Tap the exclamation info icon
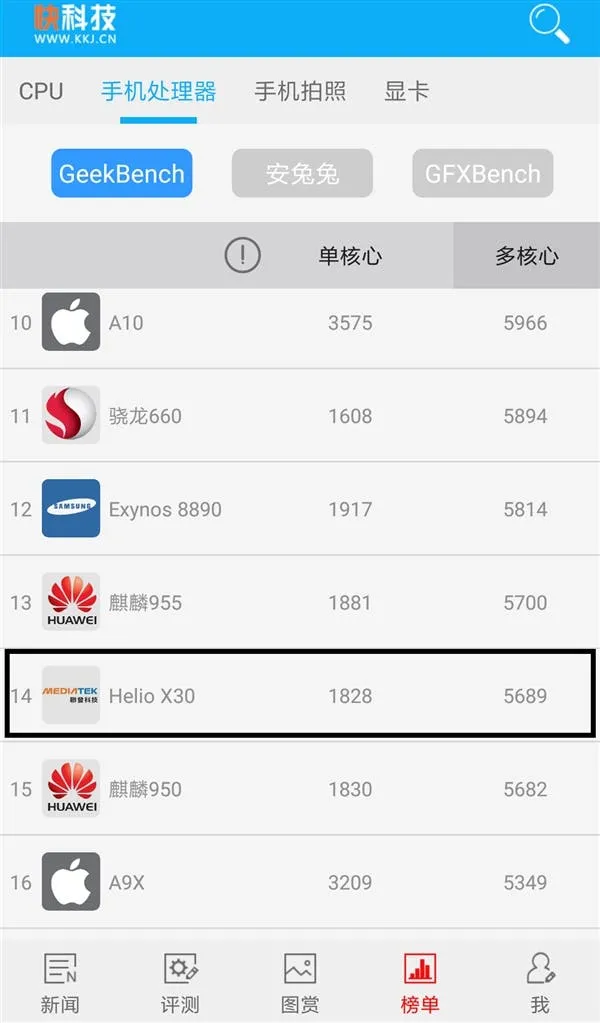Image resolution: width=600 pixels, height=1023 pixels. point(242,256)
